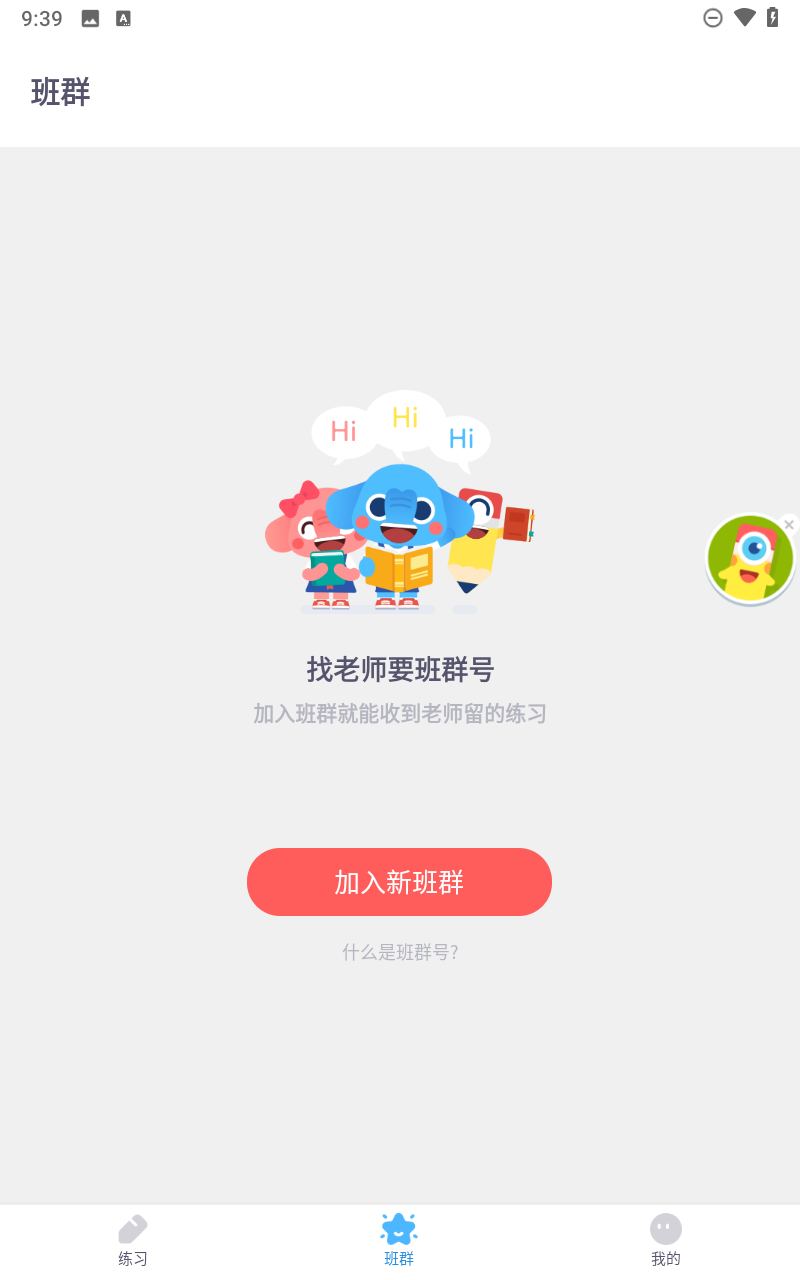Go to the 我的 tab
This screenshot has width=800, height=1280.
666,1242
